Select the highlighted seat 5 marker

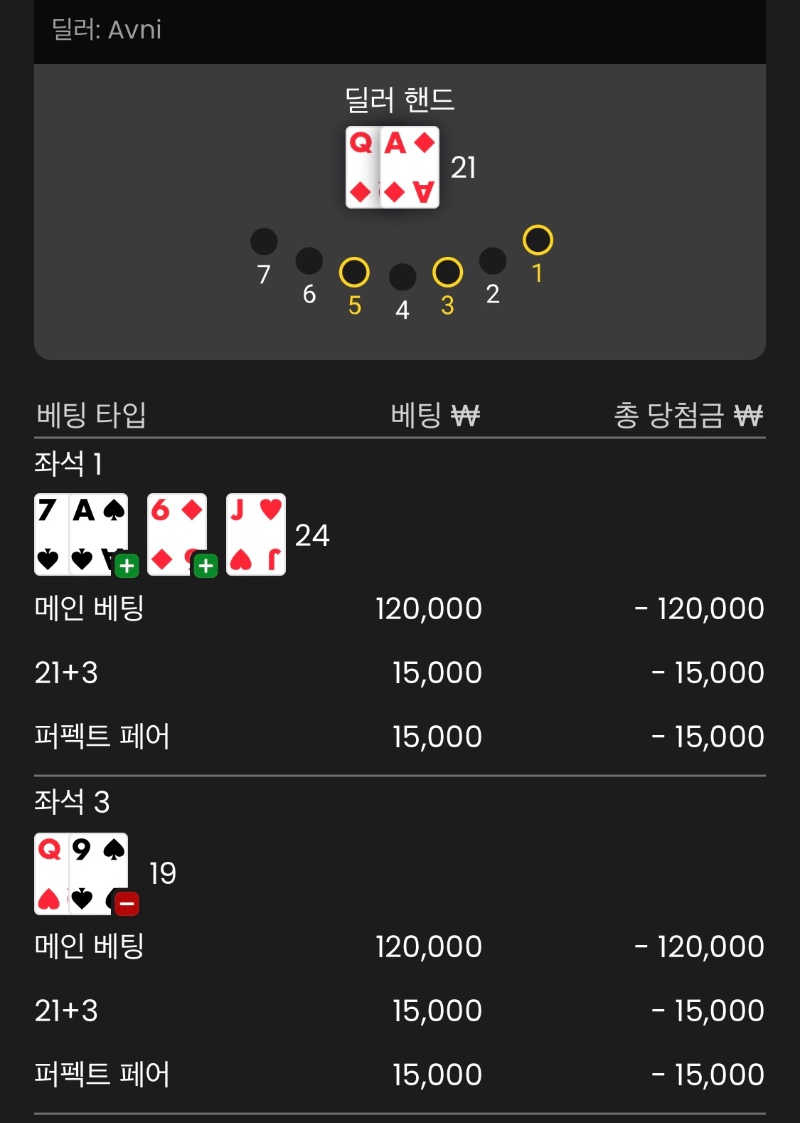354,272
